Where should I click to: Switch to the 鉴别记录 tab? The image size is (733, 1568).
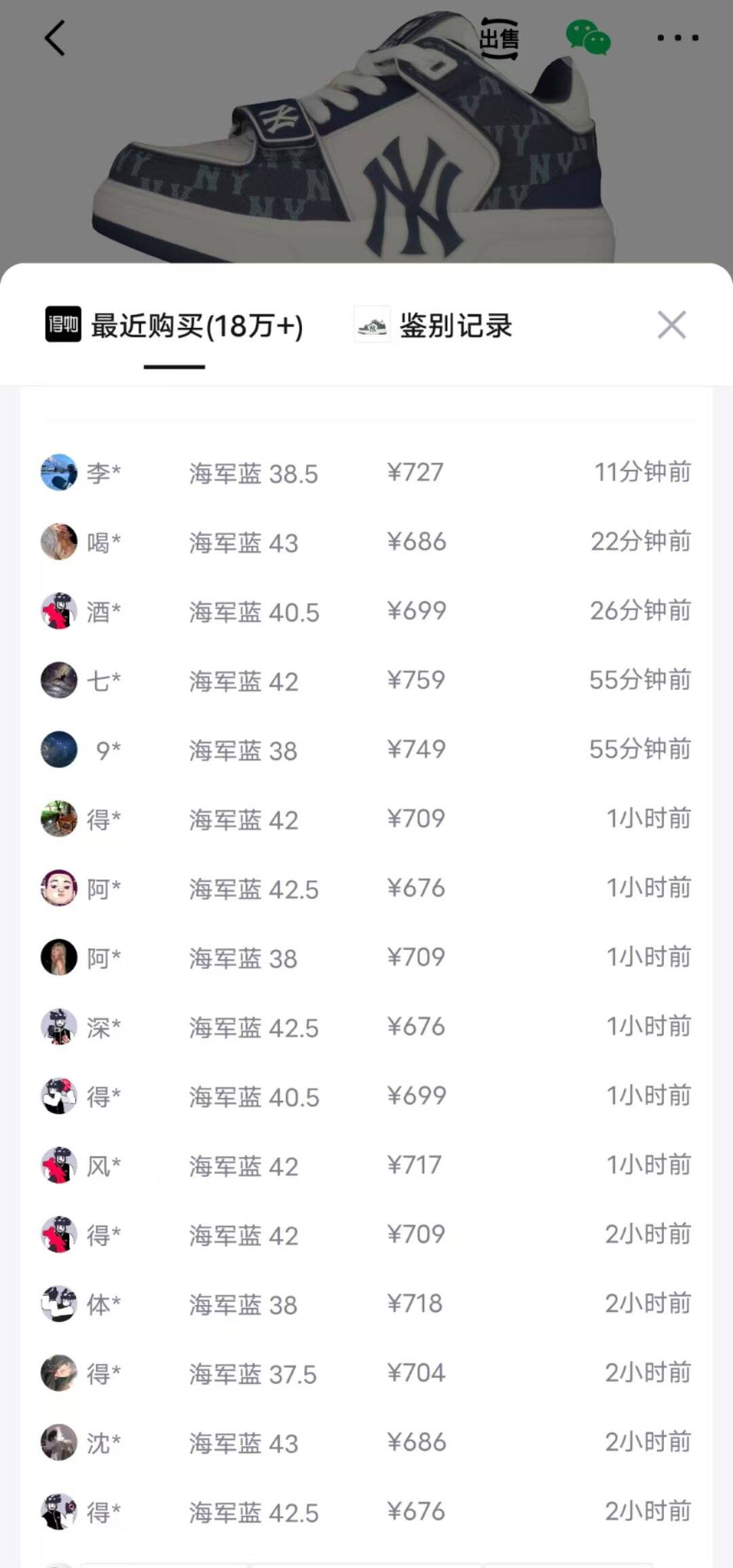point(455,326)
